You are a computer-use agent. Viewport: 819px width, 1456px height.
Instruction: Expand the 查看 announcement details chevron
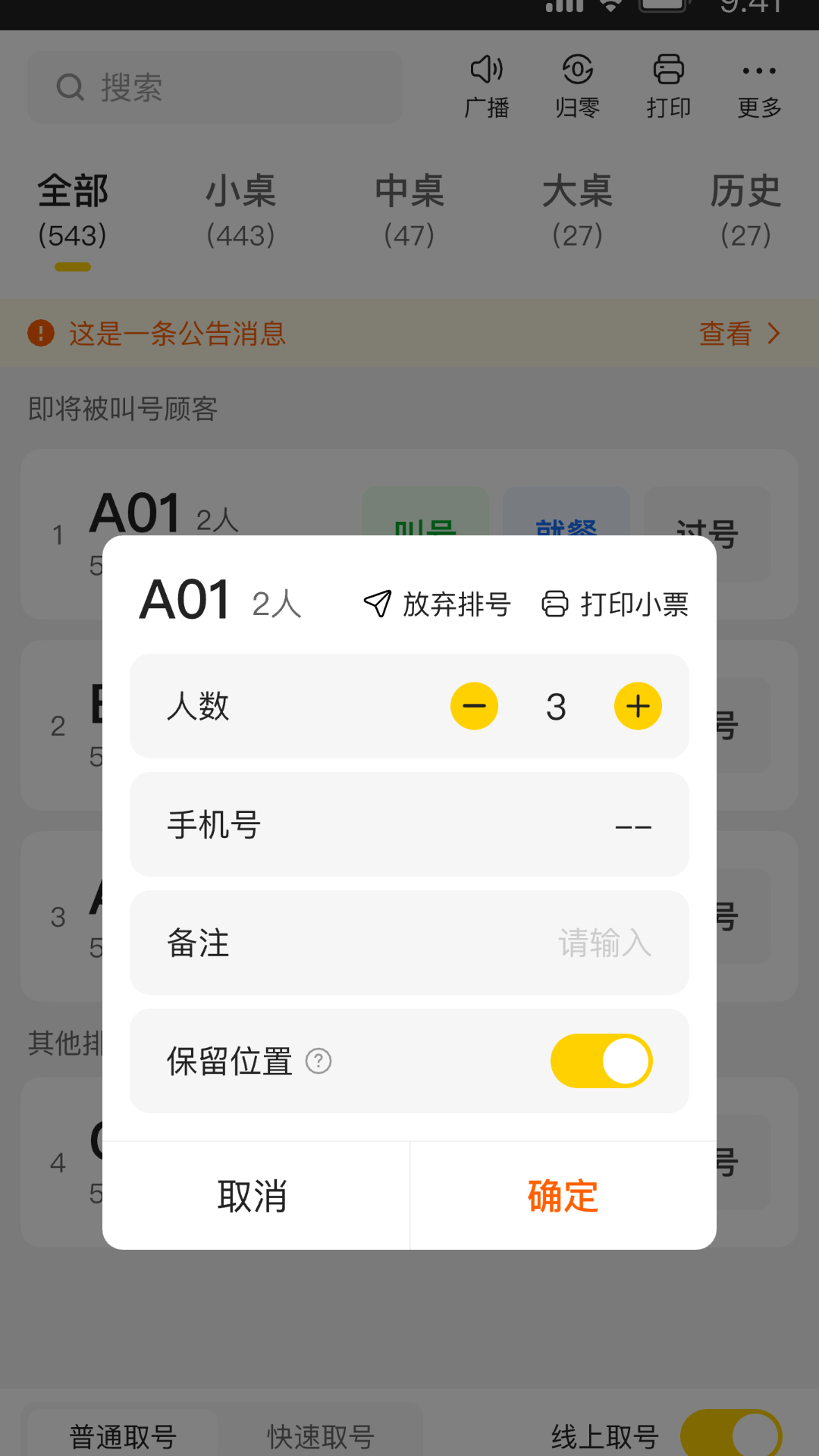(773, 334)
